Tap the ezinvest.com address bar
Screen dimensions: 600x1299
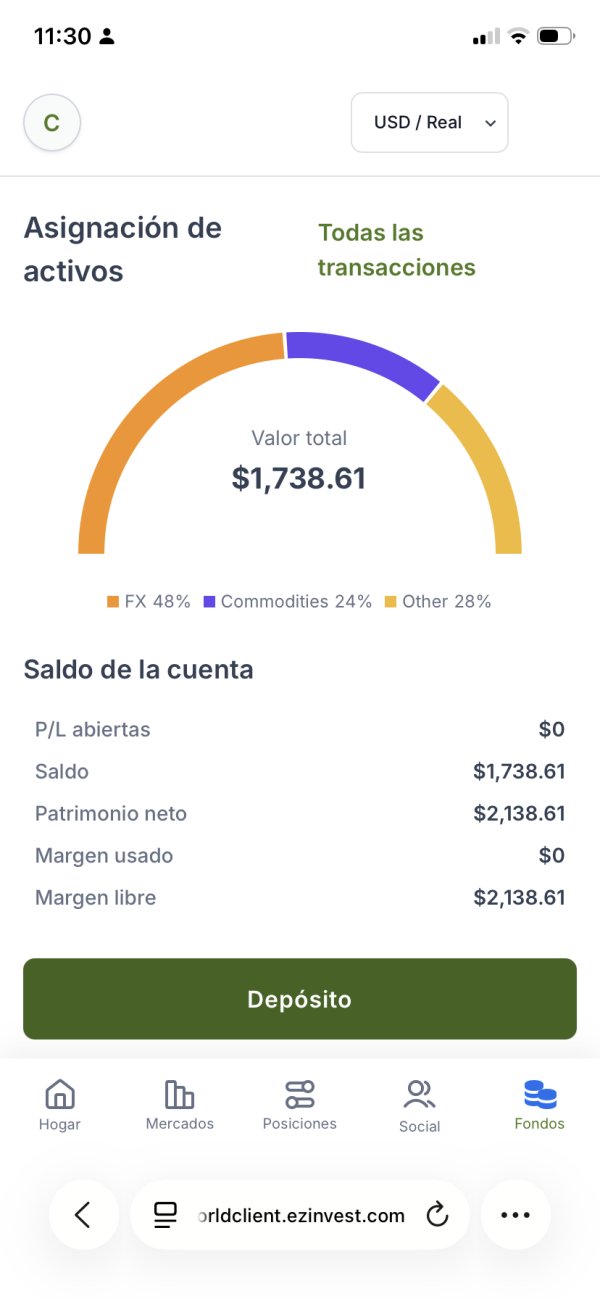(x=300, y=1215)
